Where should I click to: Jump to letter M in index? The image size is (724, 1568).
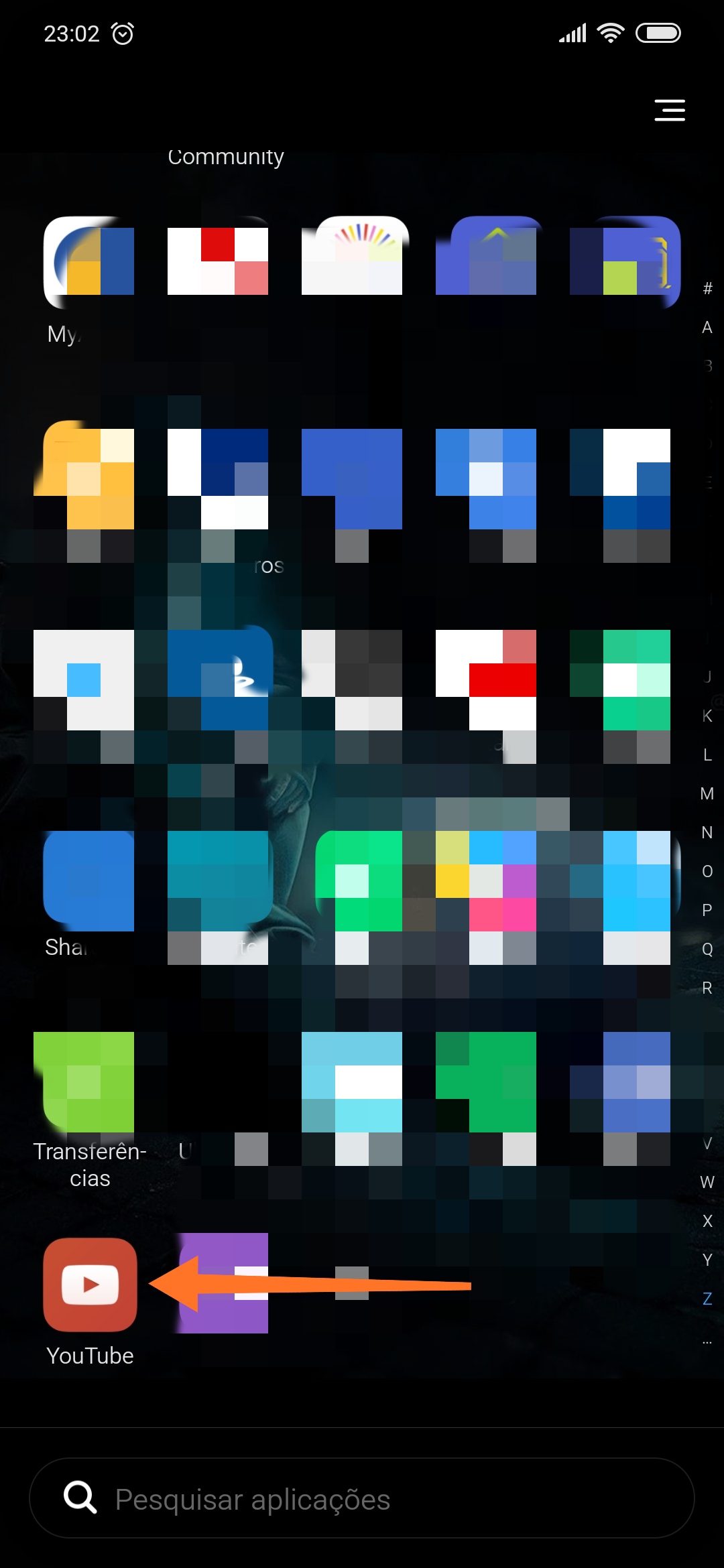point(707,793)
